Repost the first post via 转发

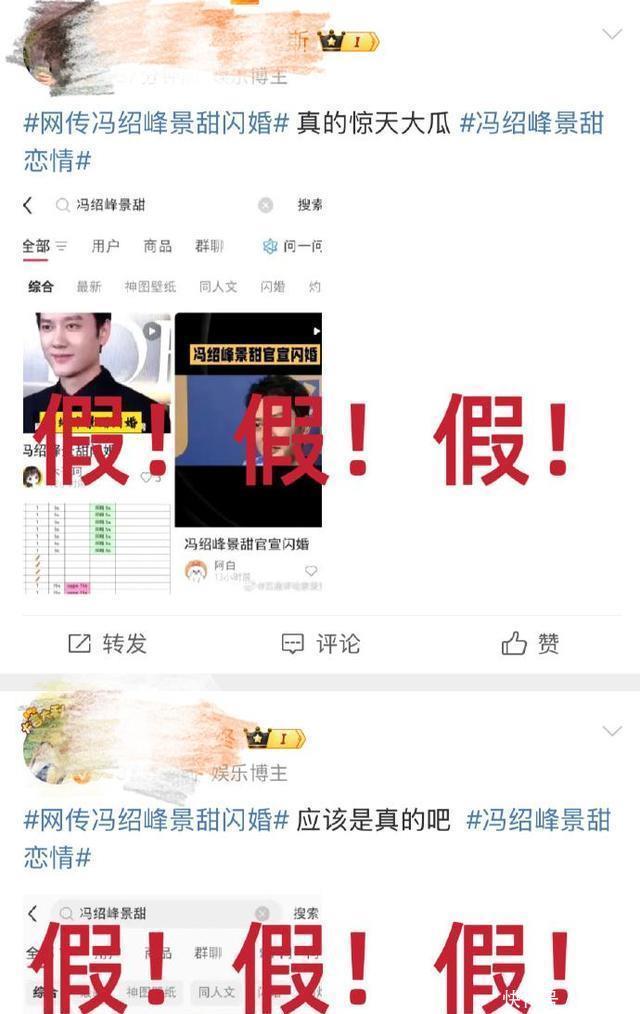tap(107, 643)
